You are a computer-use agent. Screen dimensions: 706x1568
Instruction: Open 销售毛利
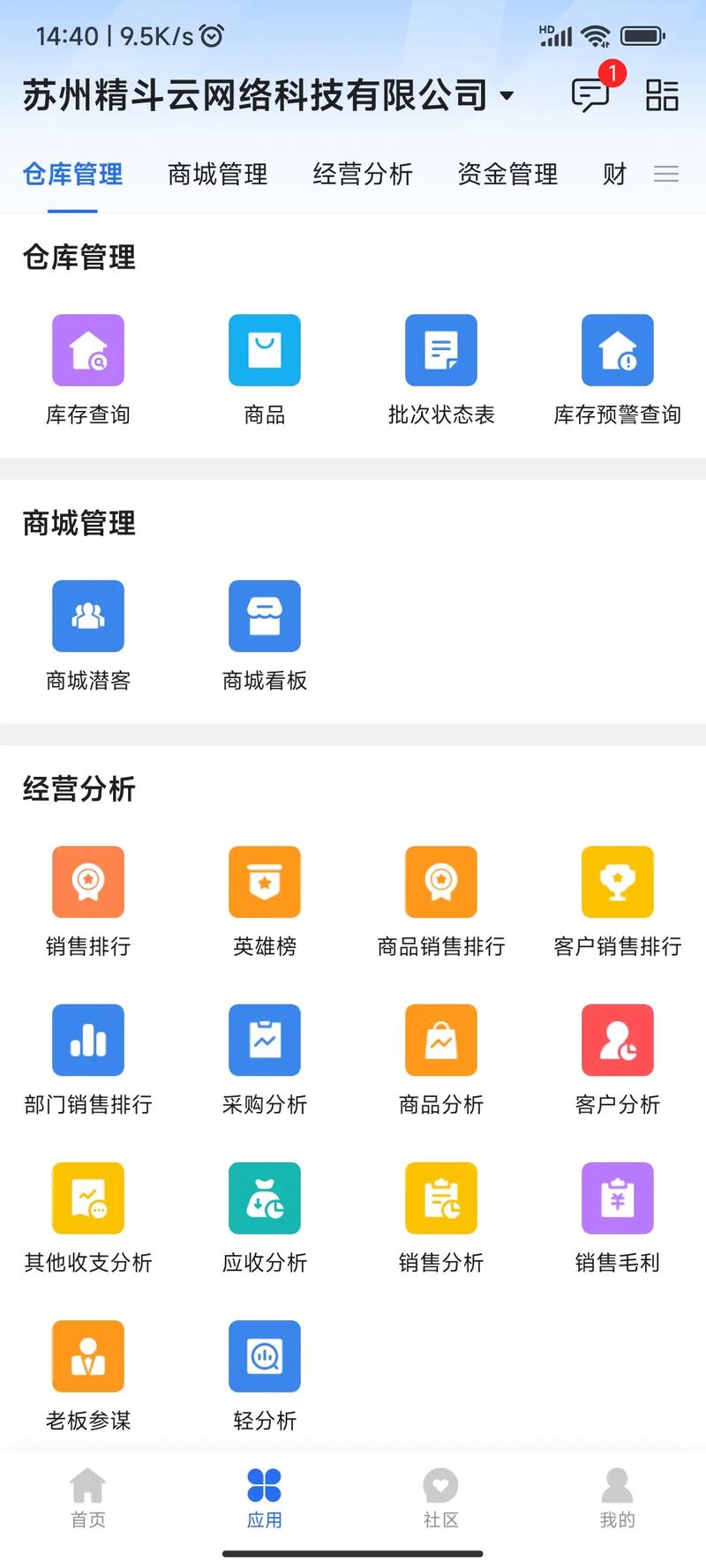[618, 1218]
